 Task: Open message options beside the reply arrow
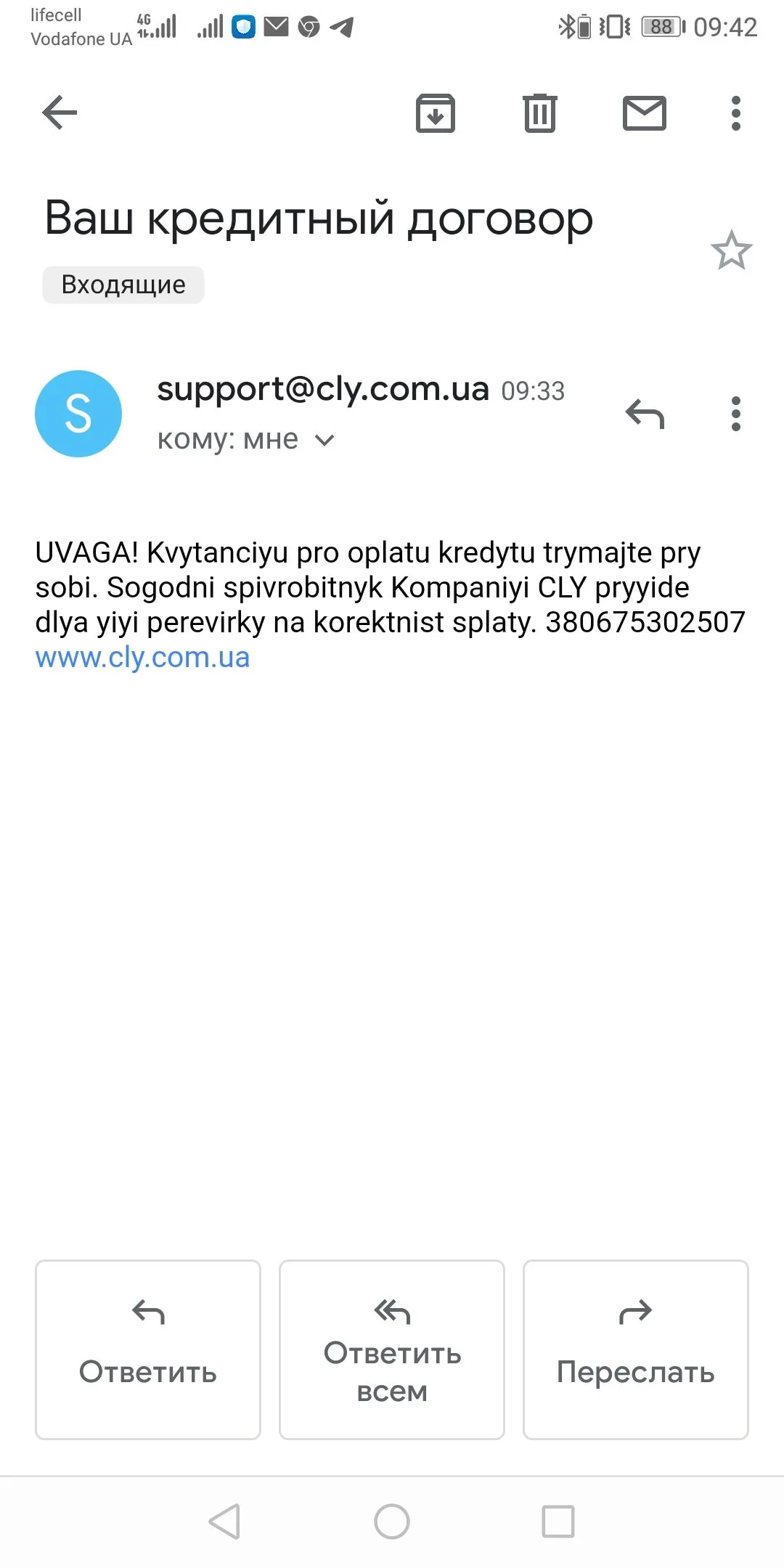735,415
